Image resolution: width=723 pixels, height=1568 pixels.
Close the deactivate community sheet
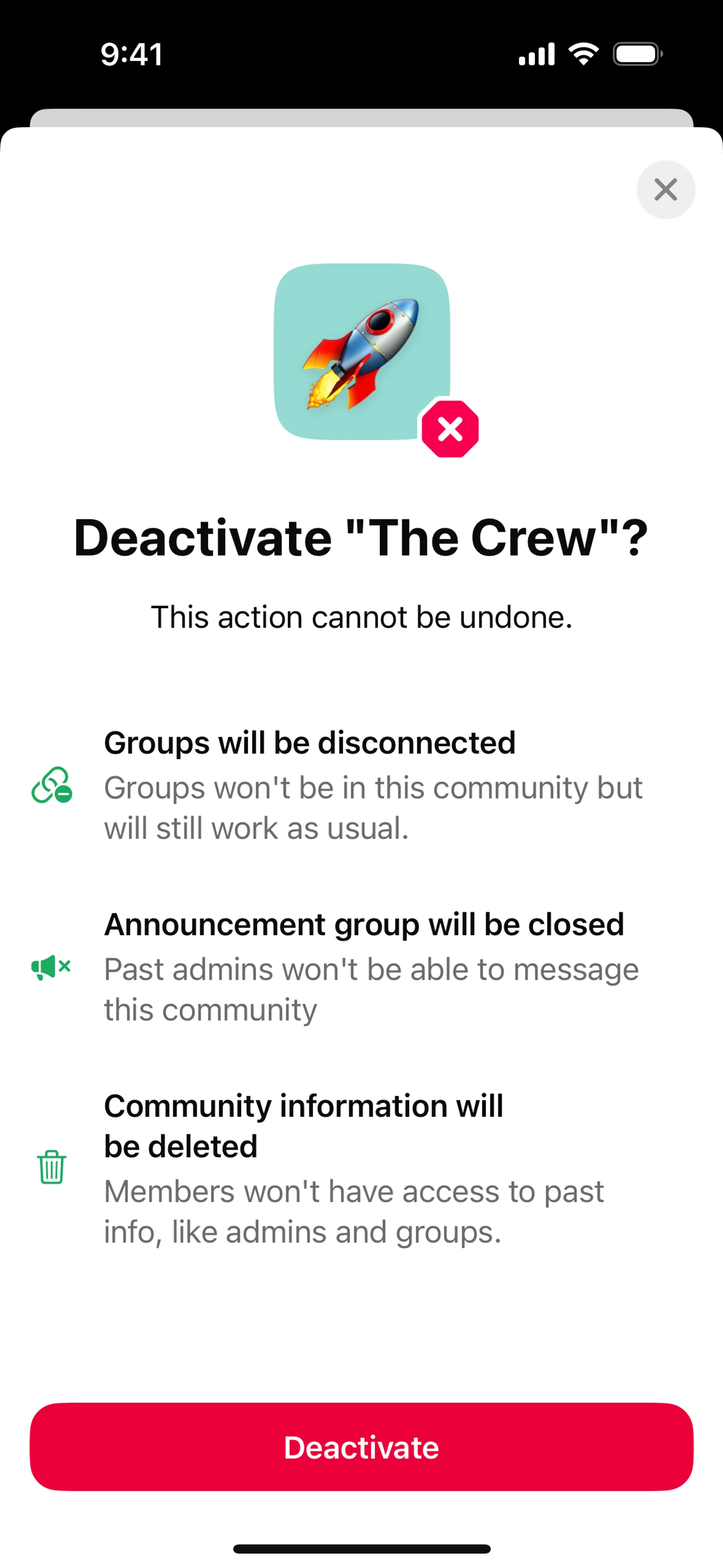coord(665,189)
